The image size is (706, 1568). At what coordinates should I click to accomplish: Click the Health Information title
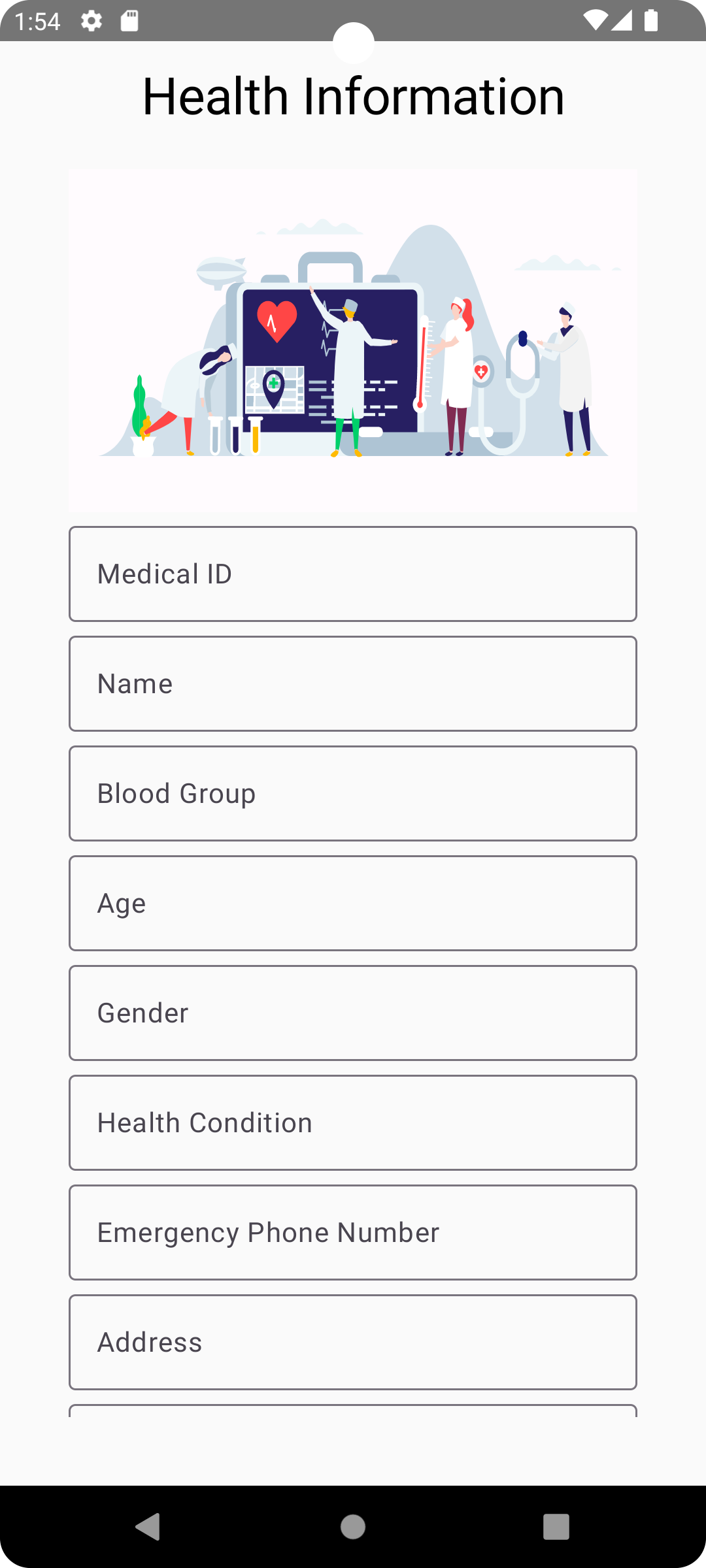pos(352,96)
